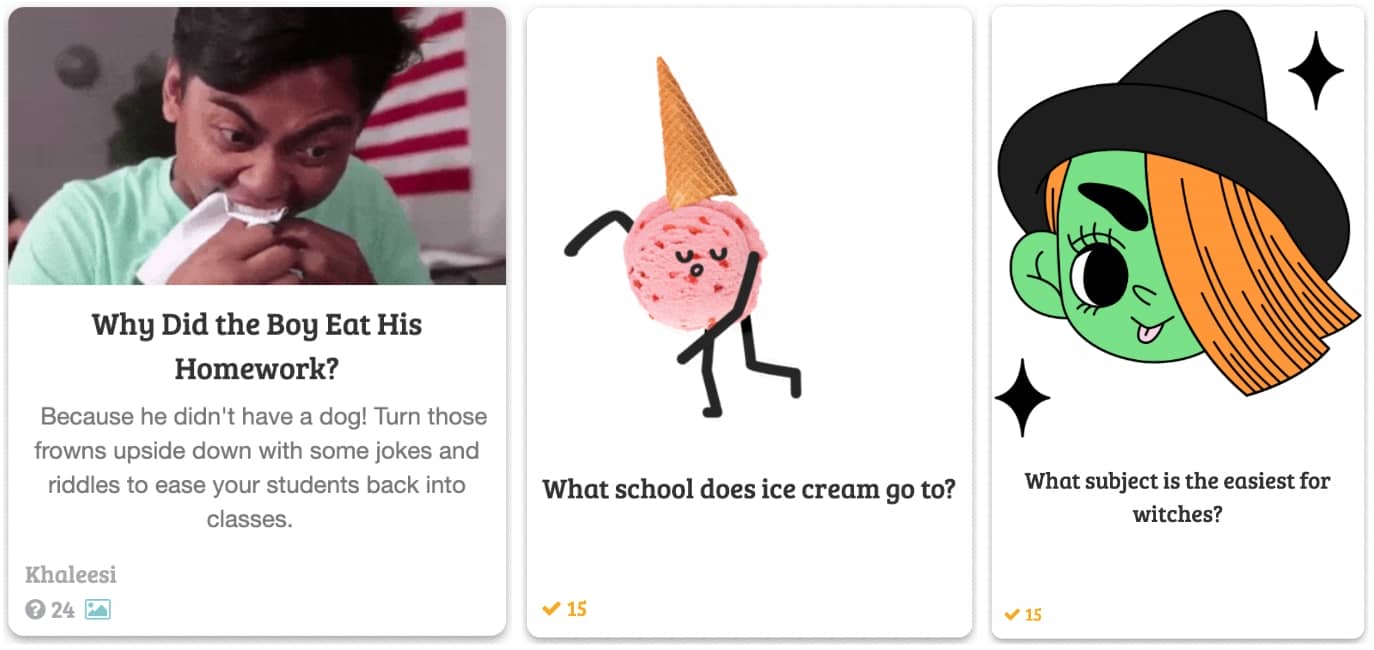The height and width of the screenshot is (650, 1374).
Task: Select the easiest subject for witches card
Action: coord(1177,497)
